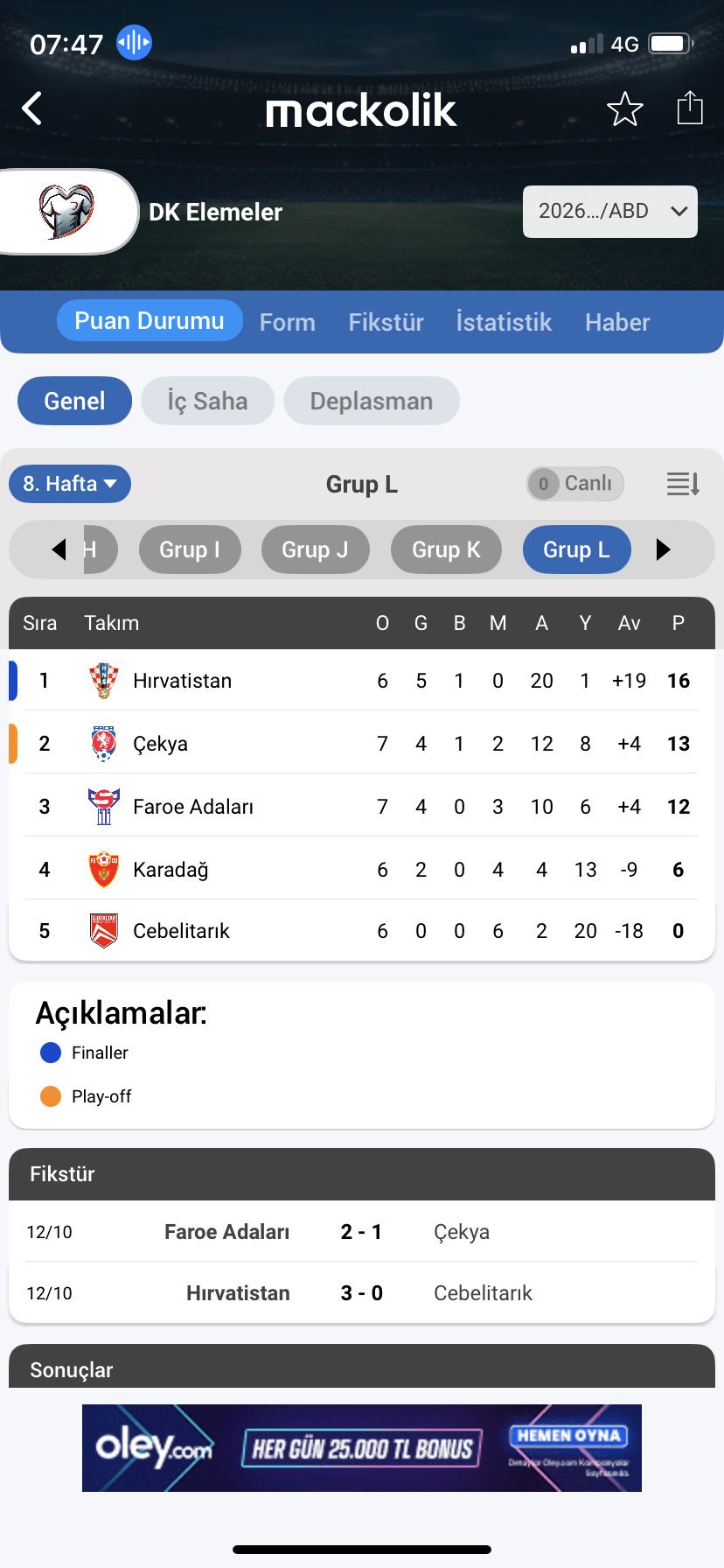Open the 2026.../ABD season dropdown
Viewport: 724px width, 1568px height.
click(x=609, y=212)
